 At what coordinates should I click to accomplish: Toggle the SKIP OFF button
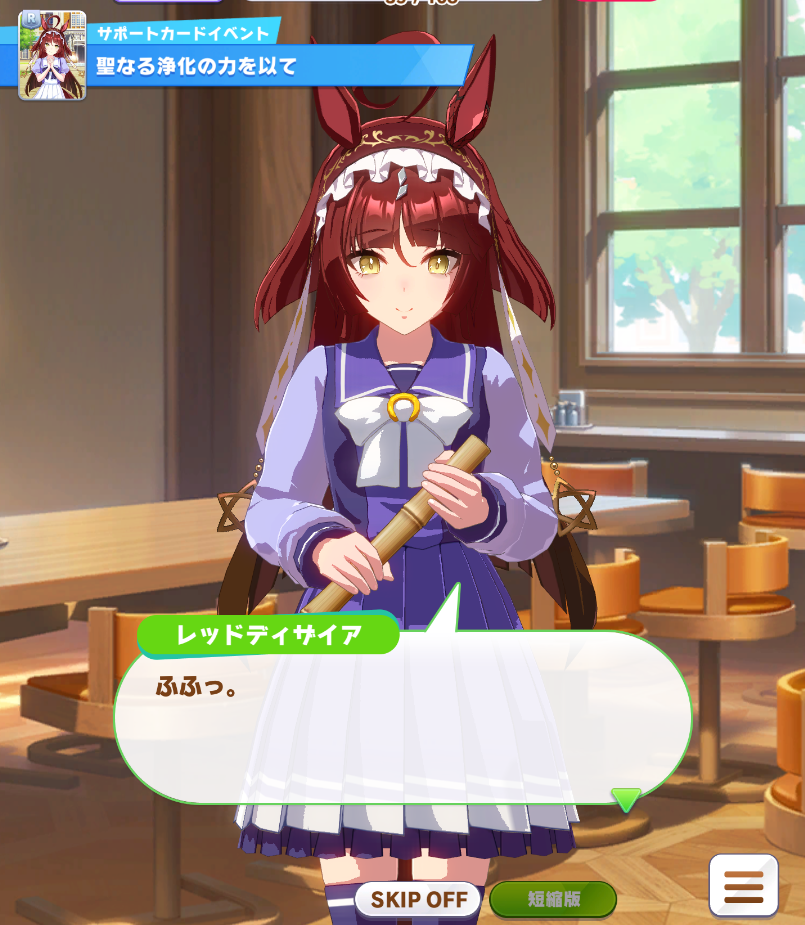pos(418,899)
